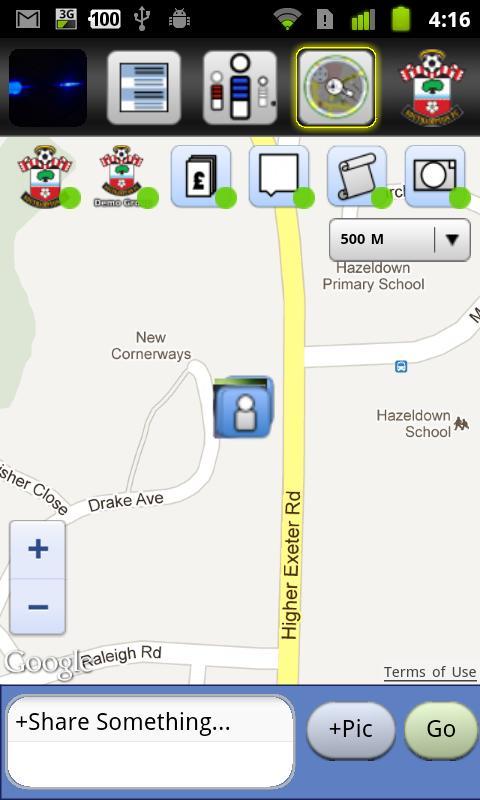Add a picture with +Pic
The height and width of the screenshot is (800, 480).
[351, 730]
